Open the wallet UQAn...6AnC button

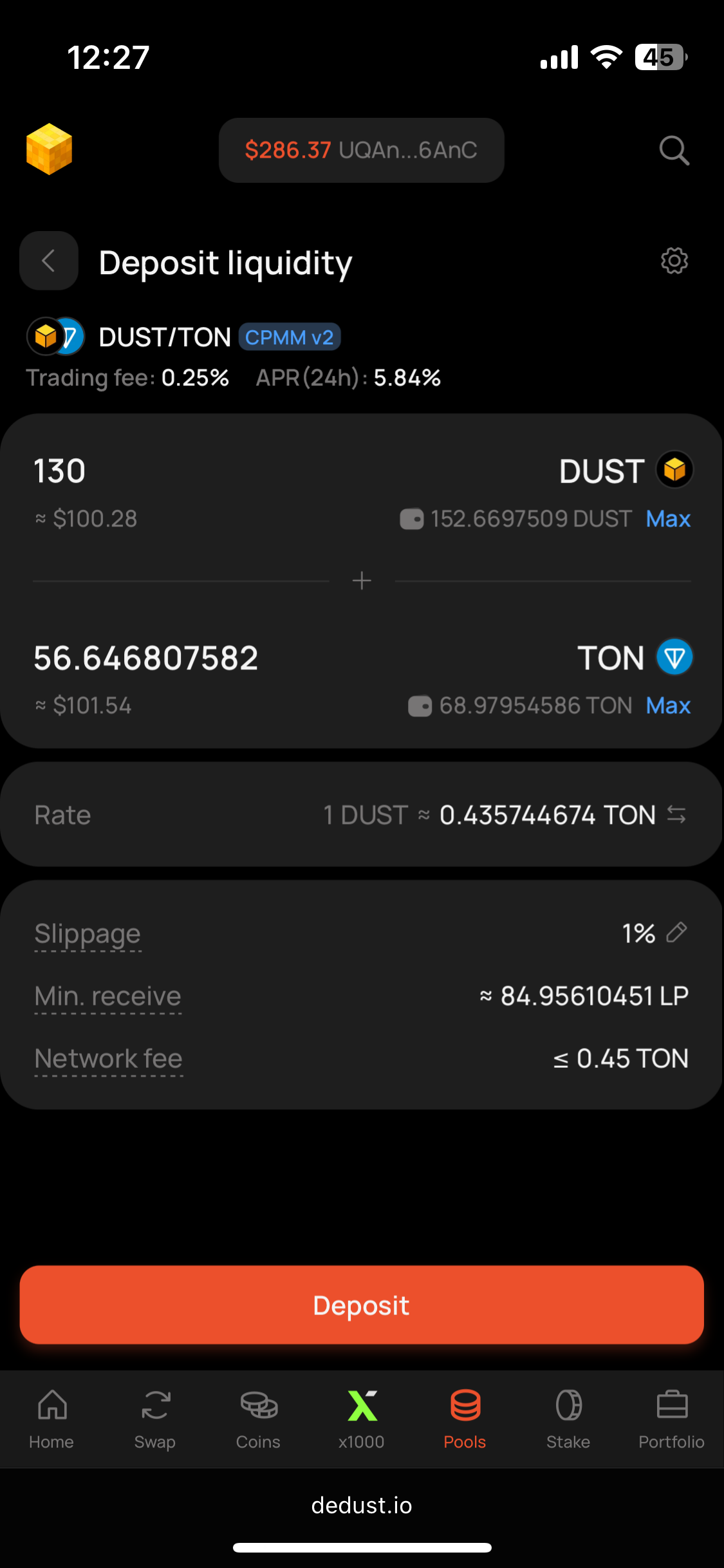[361, 151]
